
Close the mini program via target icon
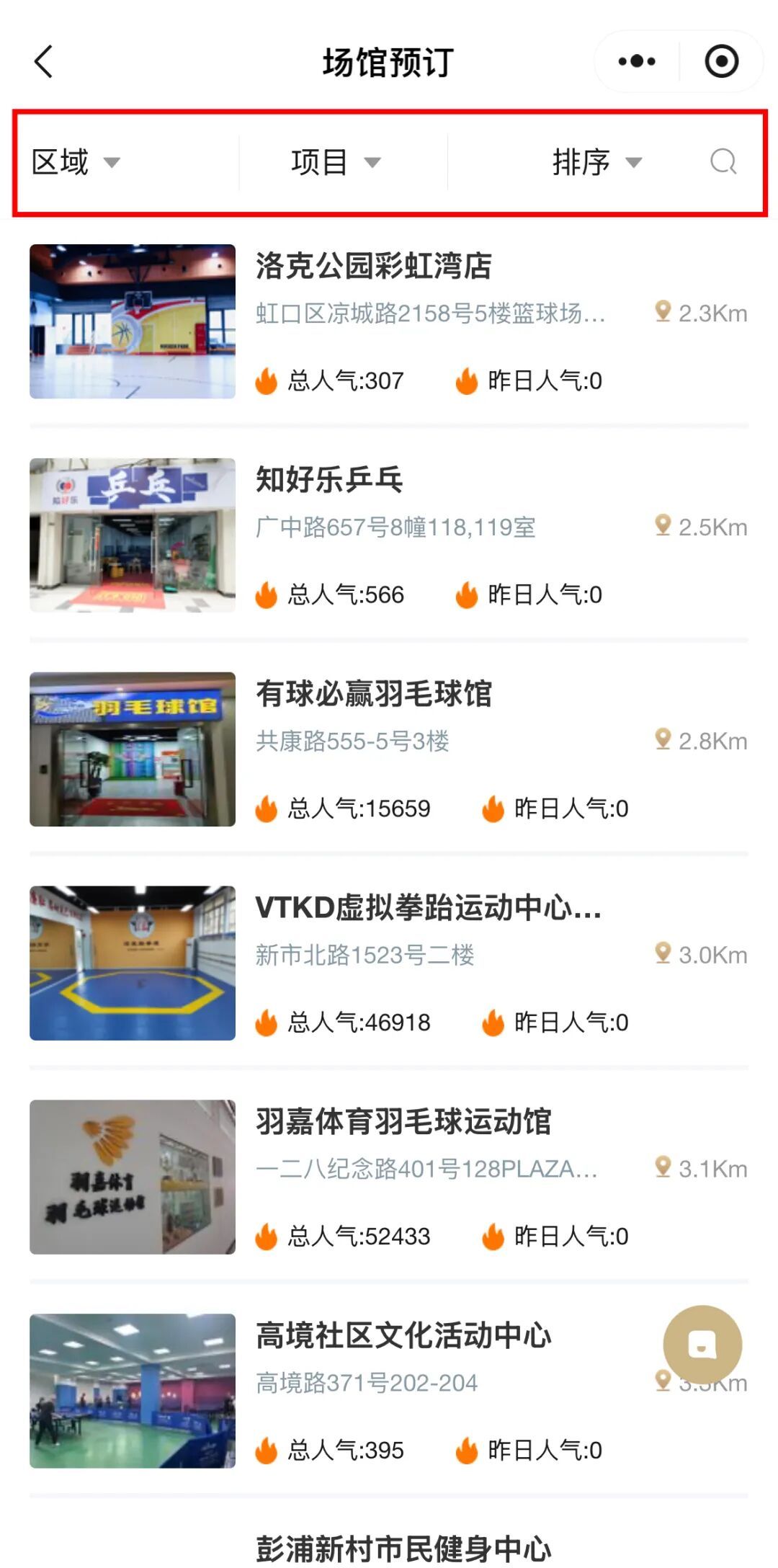coord(721,62)
